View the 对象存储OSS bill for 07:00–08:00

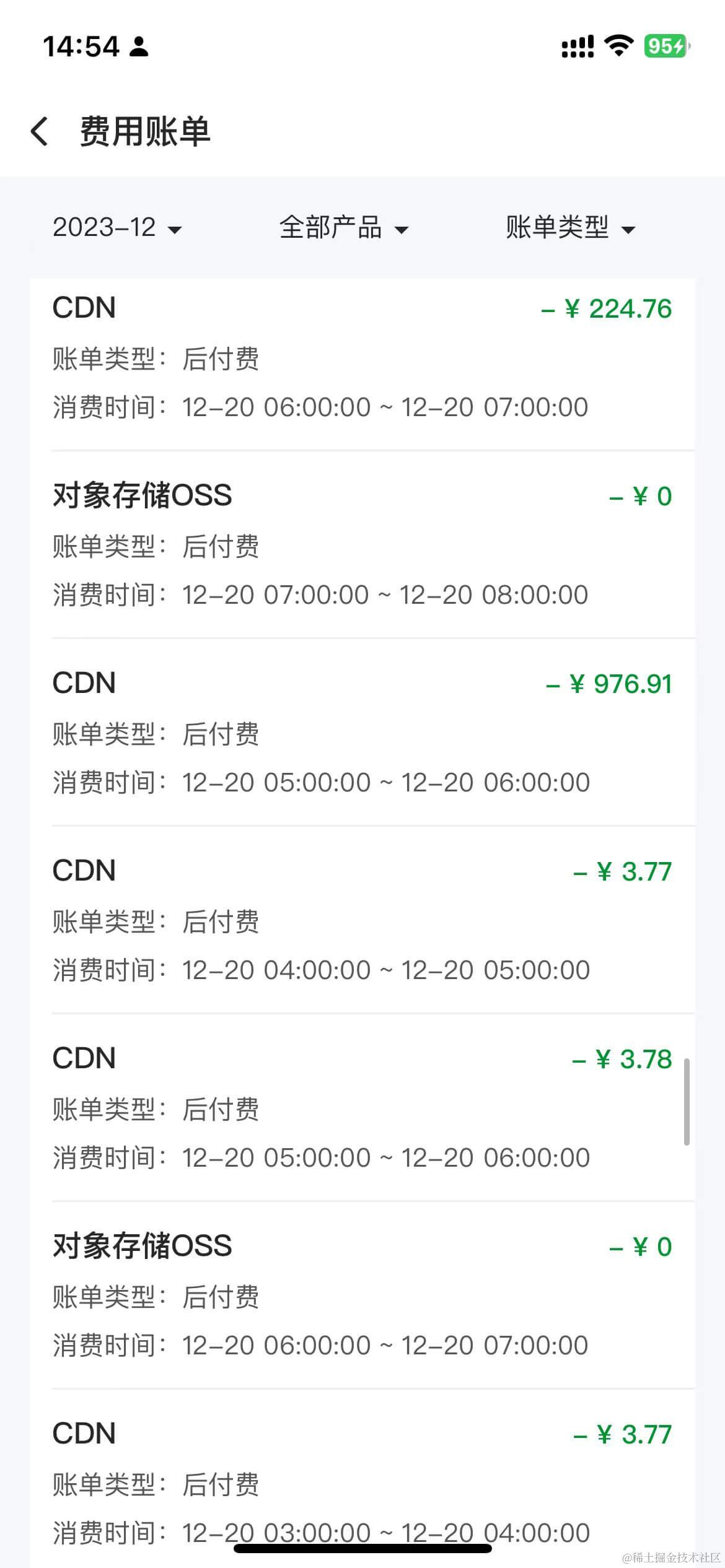(362, 545)
